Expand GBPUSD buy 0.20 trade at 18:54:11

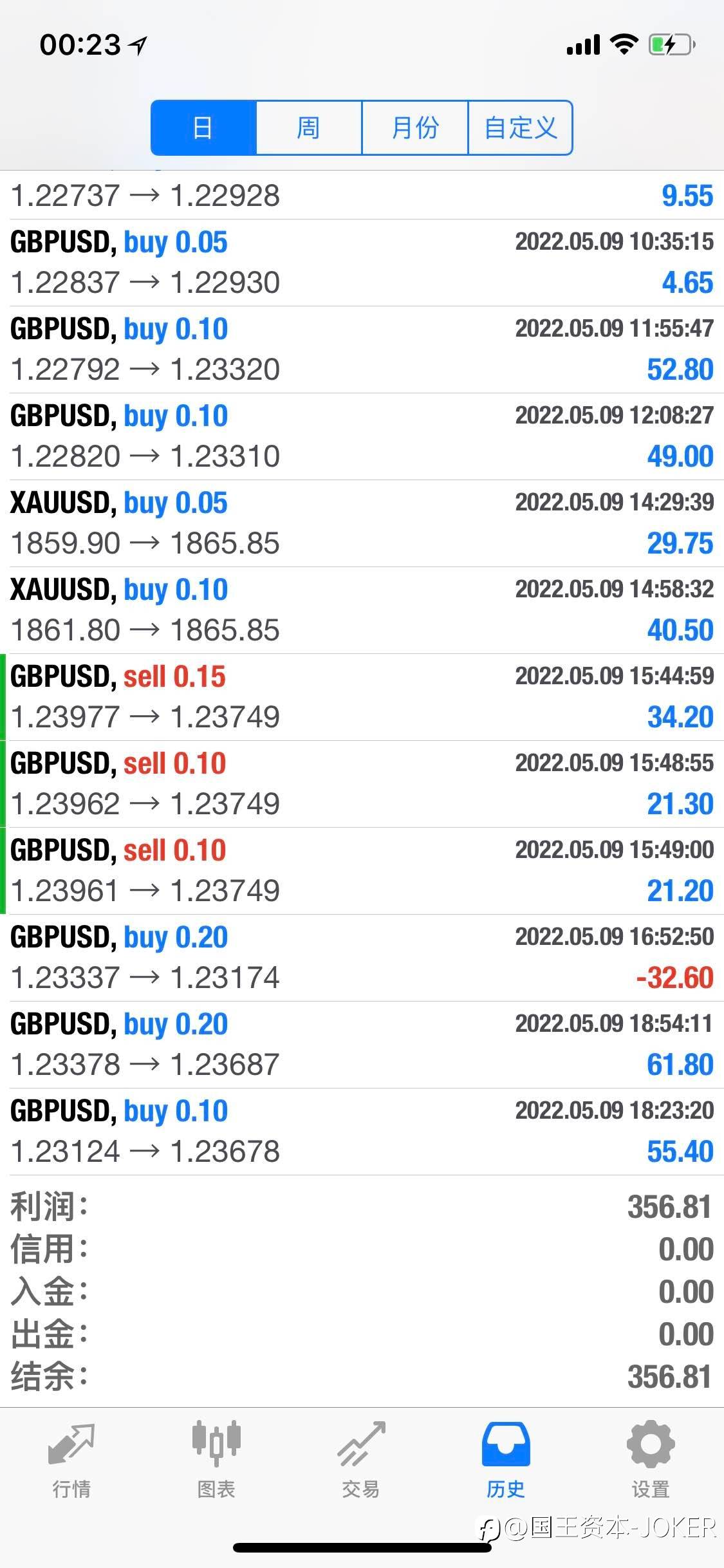click(362, 1045)
